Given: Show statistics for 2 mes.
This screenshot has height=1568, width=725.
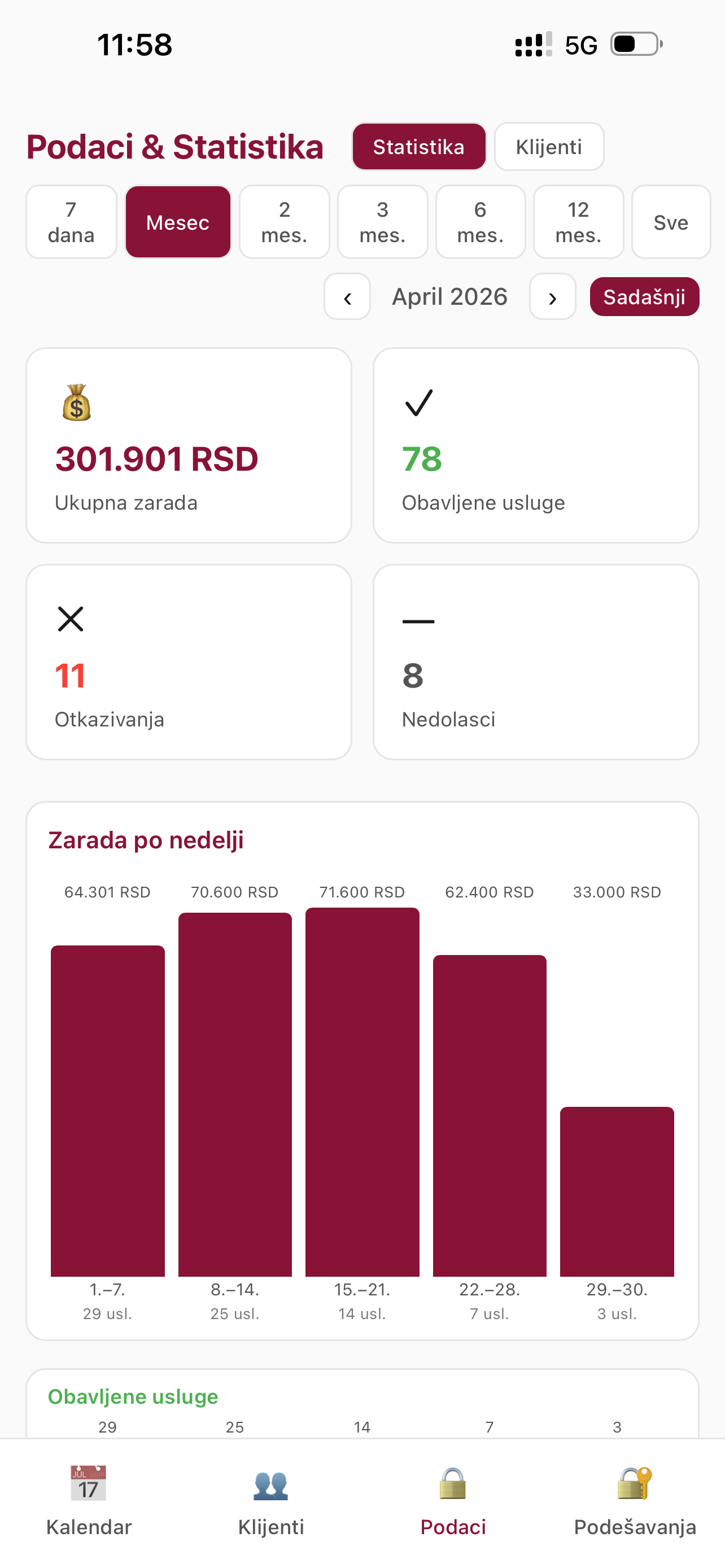Looking at the screenshot, I should point(284,222).
